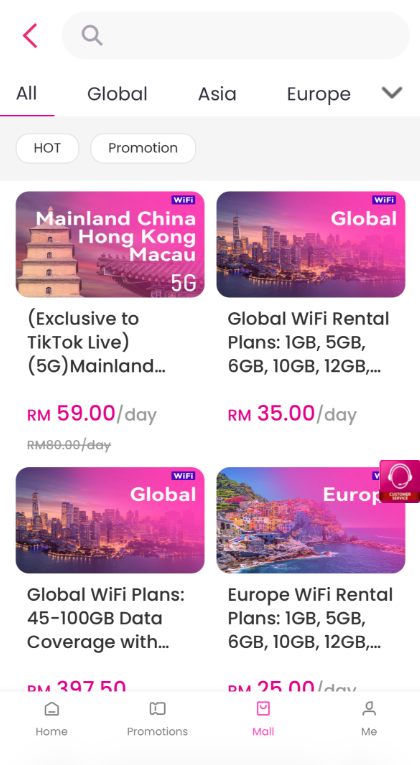Open the Mainland China Hong Kong Macau 5G card

tap(110, 322)
